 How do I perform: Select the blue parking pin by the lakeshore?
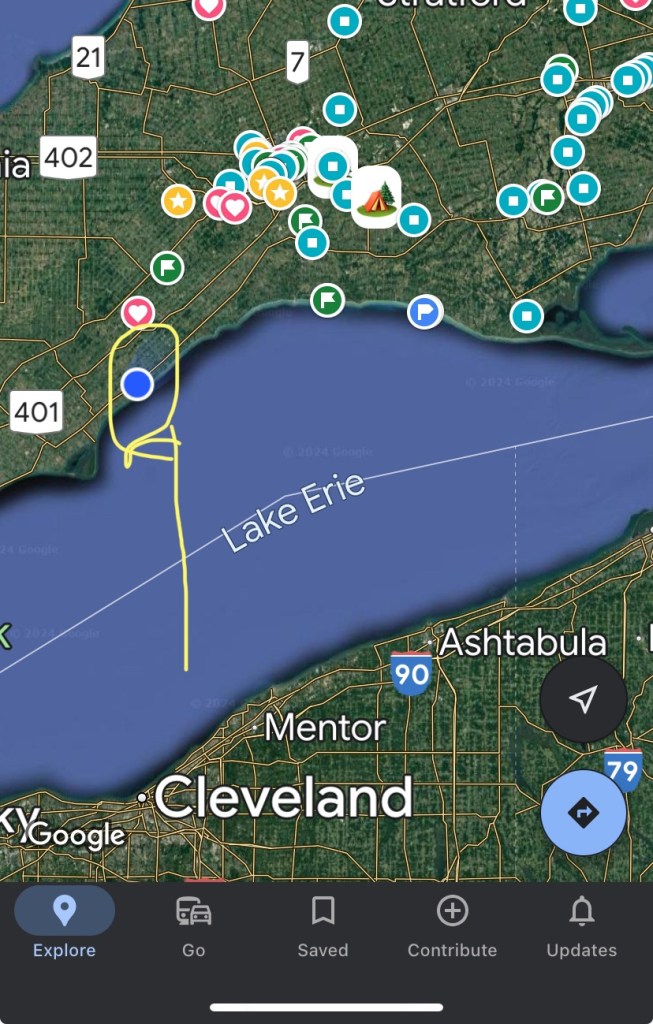click(425, 312)
